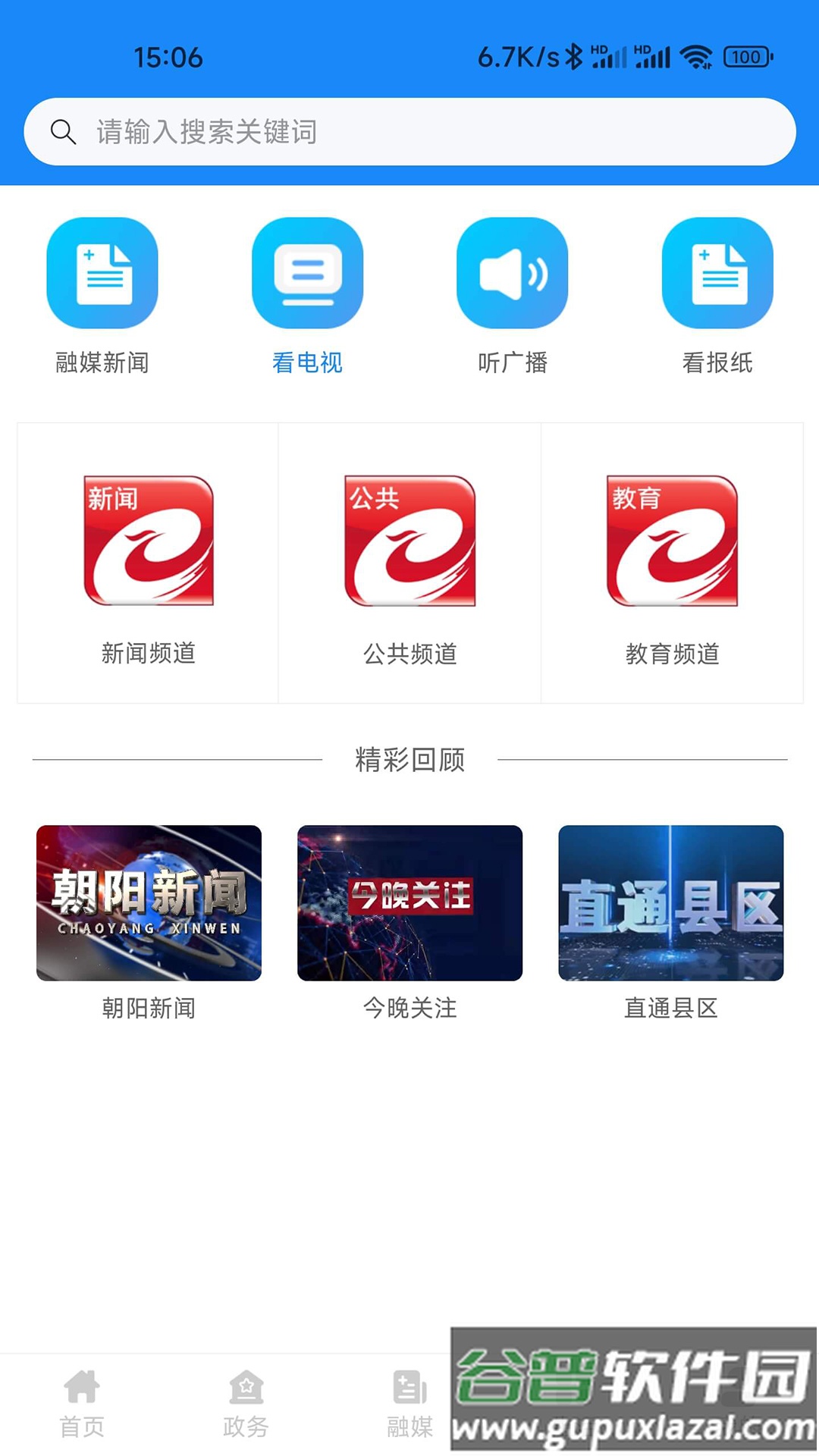Screen dimensions: 819x1456
Task: Open the search magnifier icon
Action: pos(64,130)
